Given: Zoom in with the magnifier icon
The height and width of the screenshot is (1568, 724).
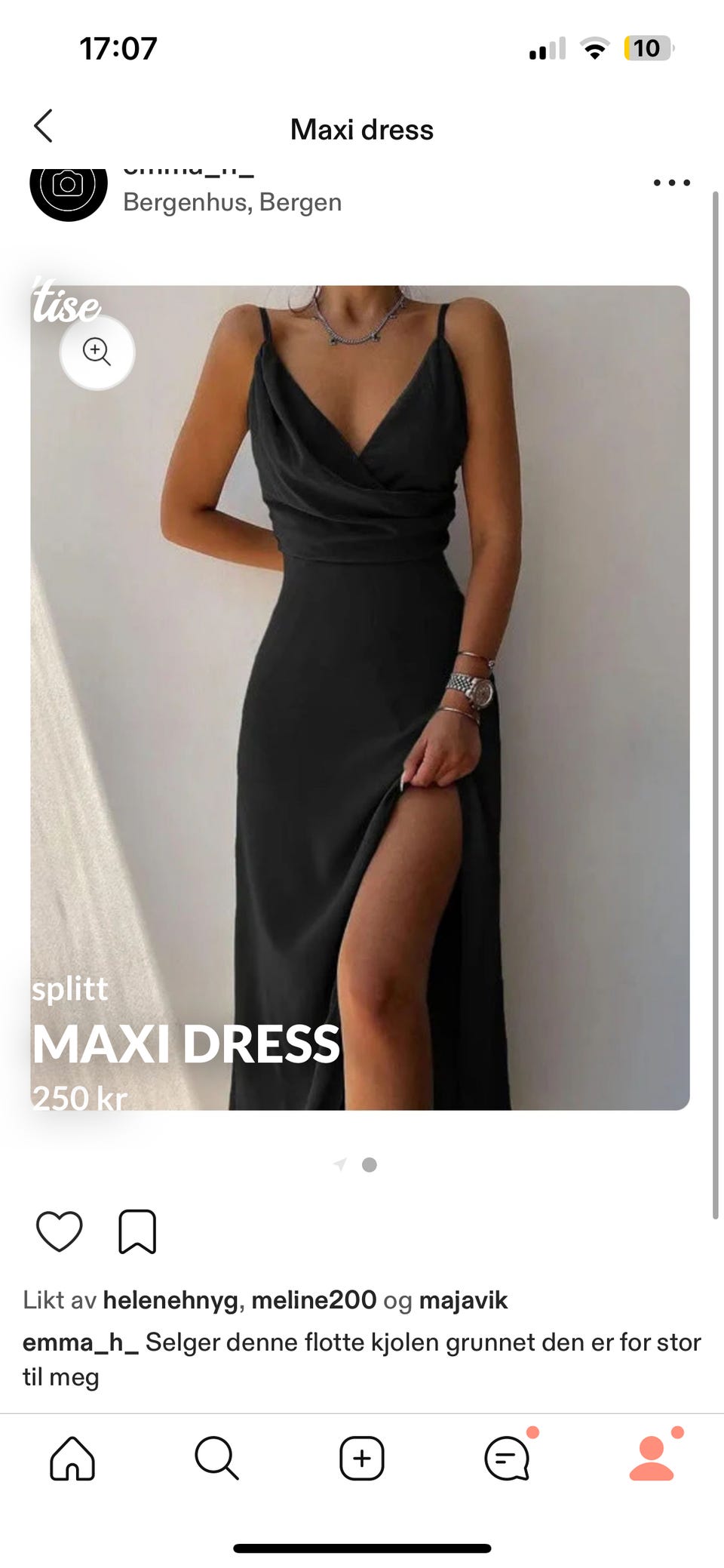Looking at the screenshot, I should click(97, 352).
